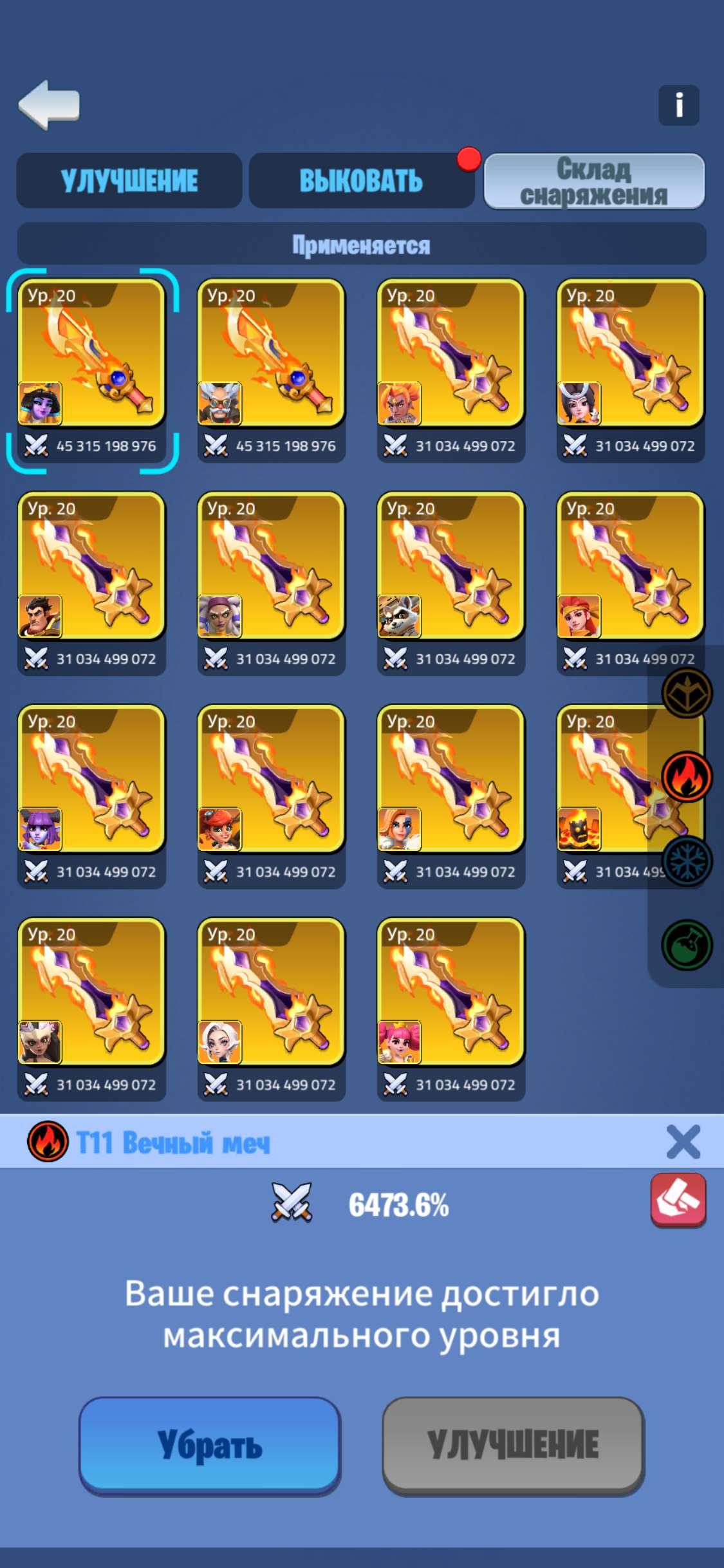The width and height of the screenshot is (724, 1568).
Task: Go back with the white arrow
Action: pos(50,104)
